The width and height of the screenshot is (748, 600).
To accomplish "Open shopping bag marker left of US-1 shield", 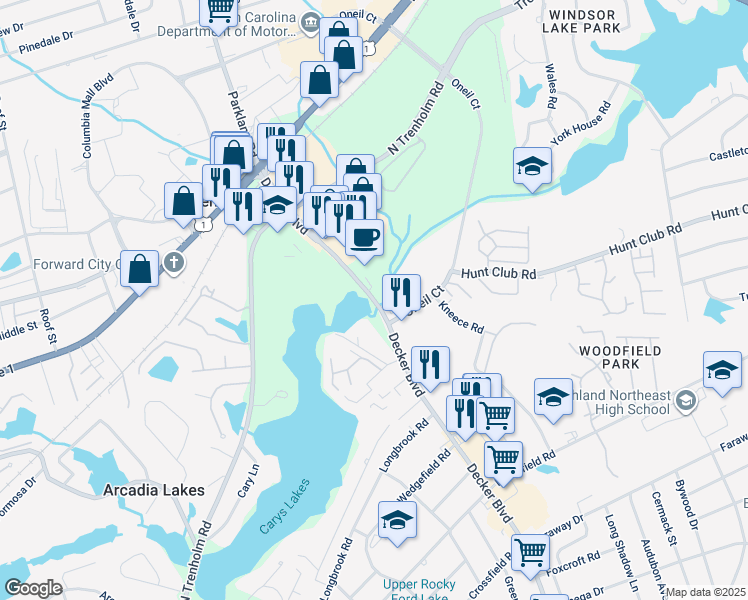I will [185, 200].
